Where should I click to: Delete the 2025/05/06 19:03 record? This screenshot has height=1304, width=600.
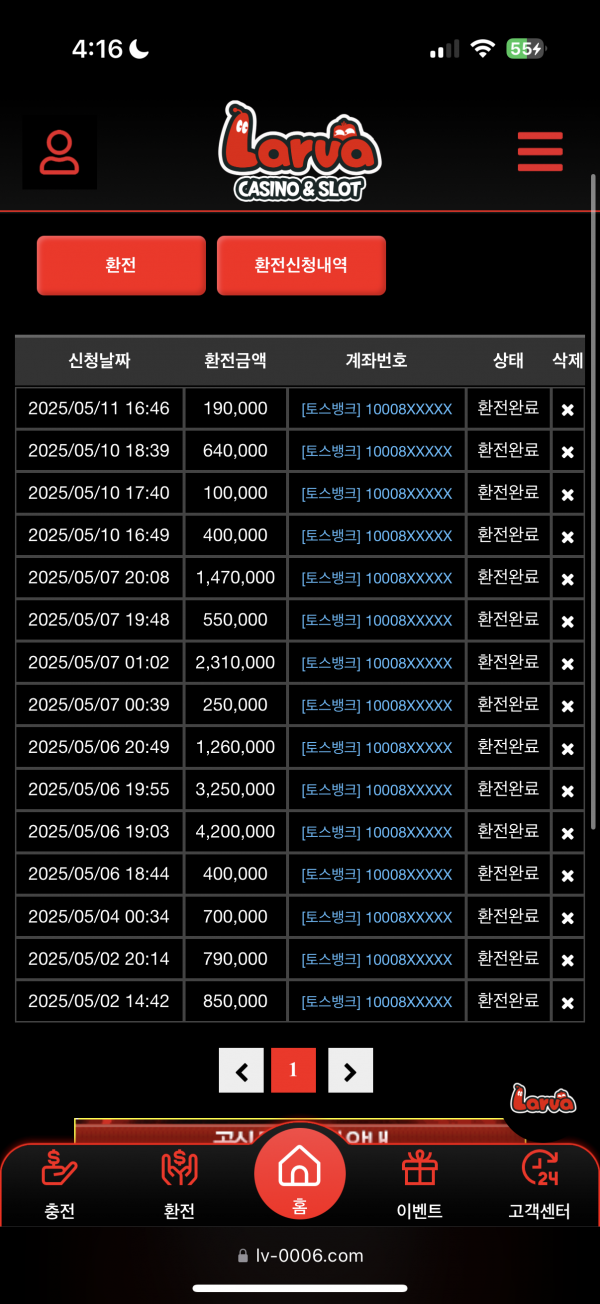coord(567,832)
